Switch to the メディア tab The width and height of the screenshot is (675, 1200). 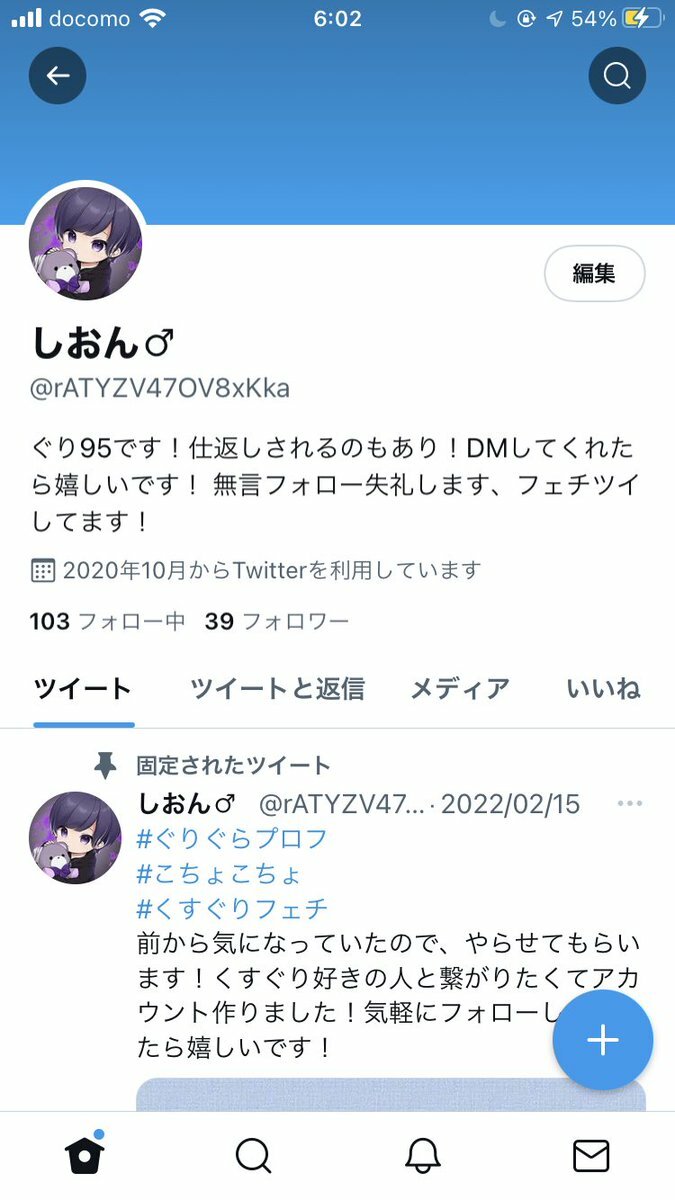tap(460, 688)
